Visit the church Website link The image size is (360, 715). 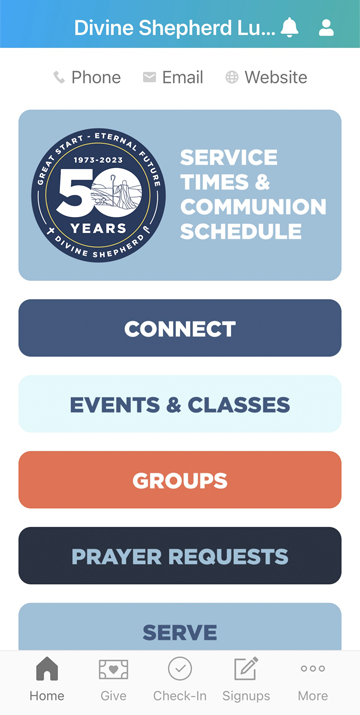(x=266, y=78)
